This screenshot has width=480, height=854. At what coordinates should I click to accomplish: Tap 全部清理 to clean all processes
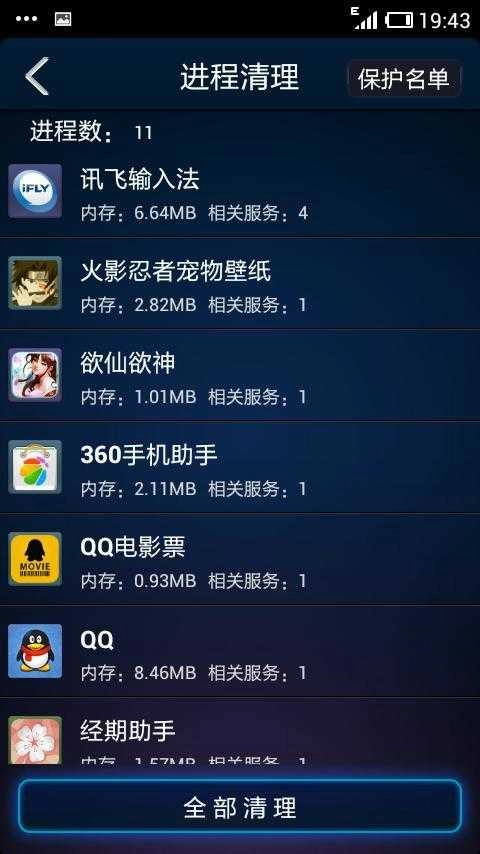coord(240,807)
